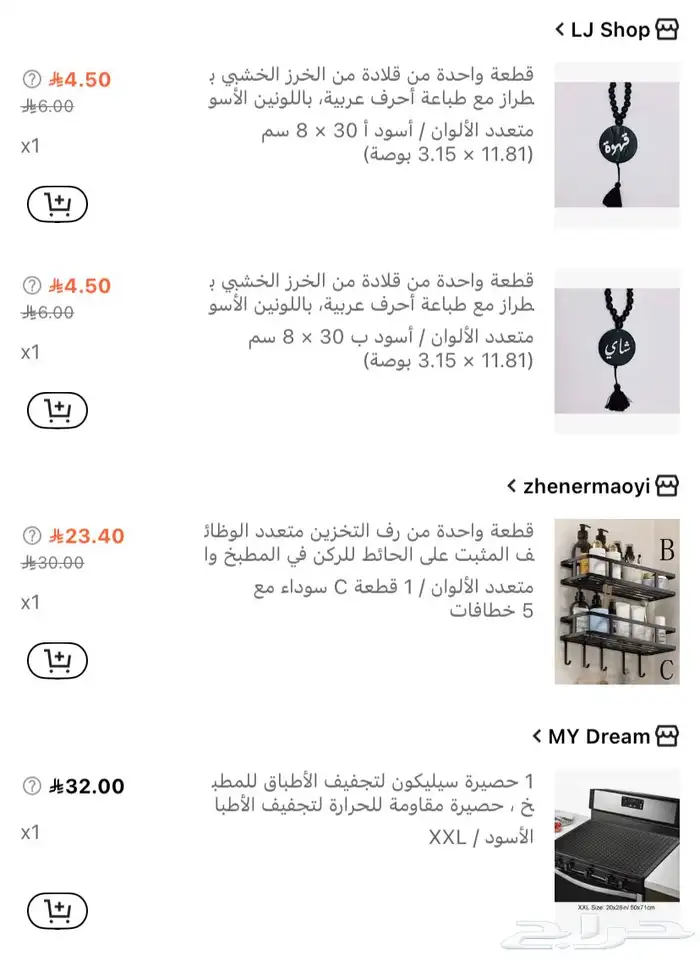
Task: Tap the price help icon beside أسود ب necklace
Action: [32, 286]
